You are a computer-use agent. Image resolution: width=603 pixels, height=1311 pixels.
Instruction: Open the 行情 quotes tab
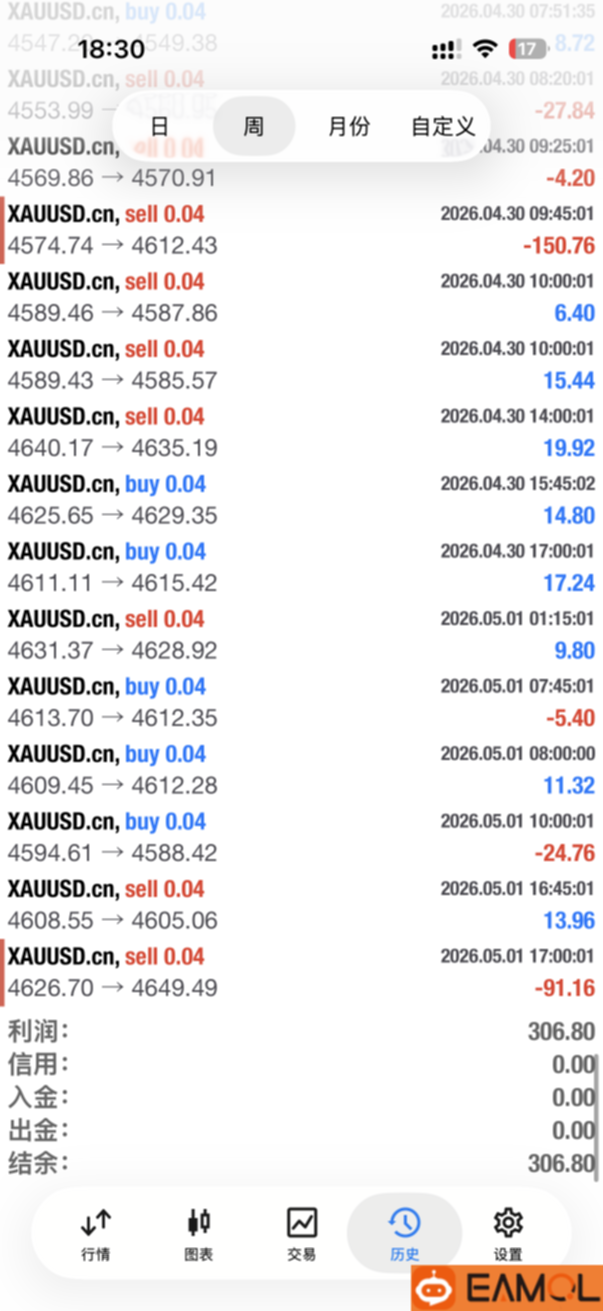[x=96, y=1234]
